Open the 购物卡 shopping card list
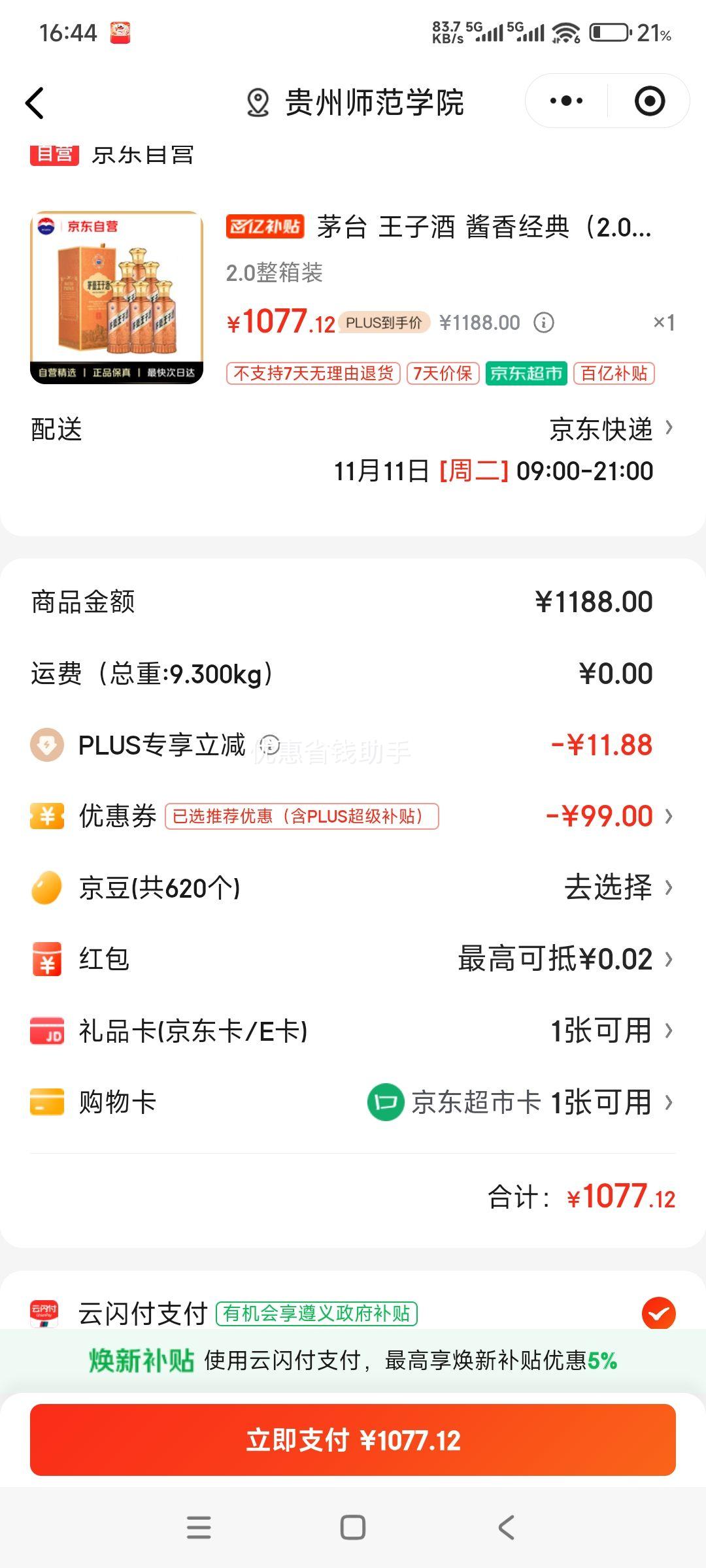 tap(668, 1103)
